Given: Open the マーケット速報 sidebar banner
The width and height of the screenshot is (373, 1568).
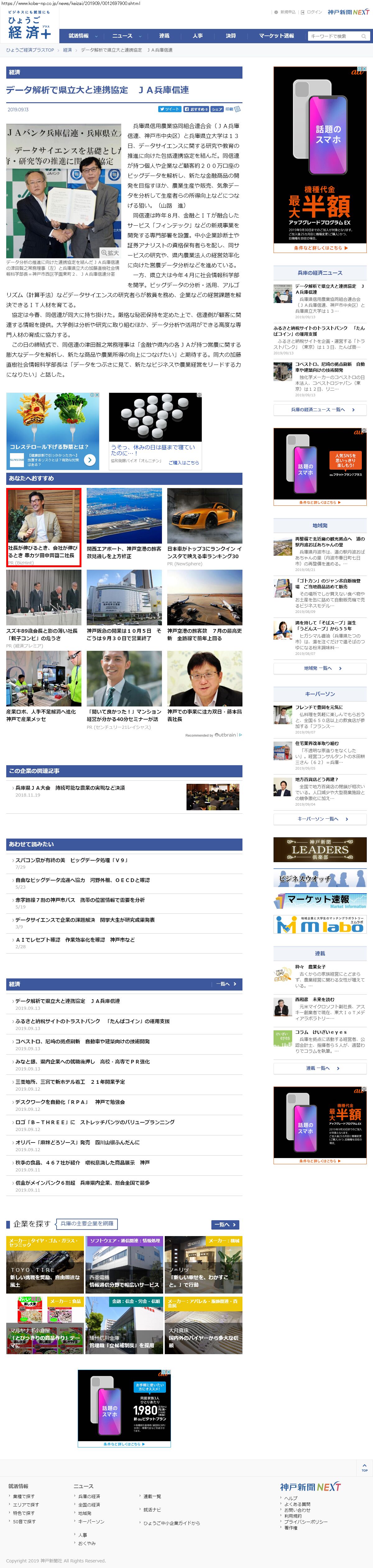Looking at the screenshot, I should 320,900.
